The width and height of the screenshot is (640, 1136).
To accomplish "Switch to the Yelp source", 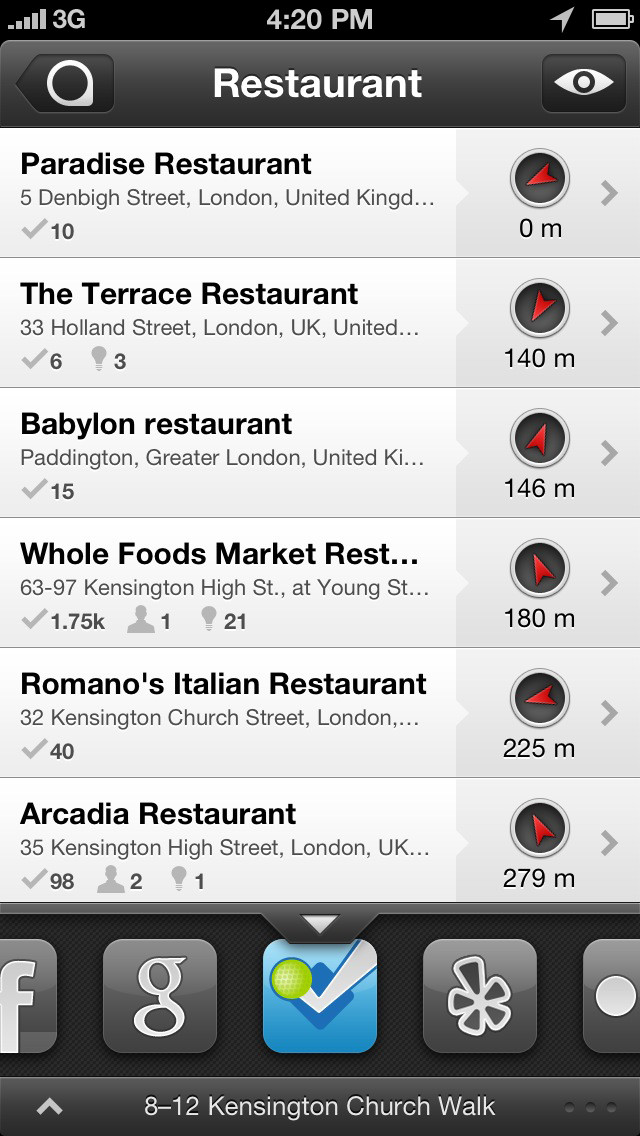I will point(480,995).
